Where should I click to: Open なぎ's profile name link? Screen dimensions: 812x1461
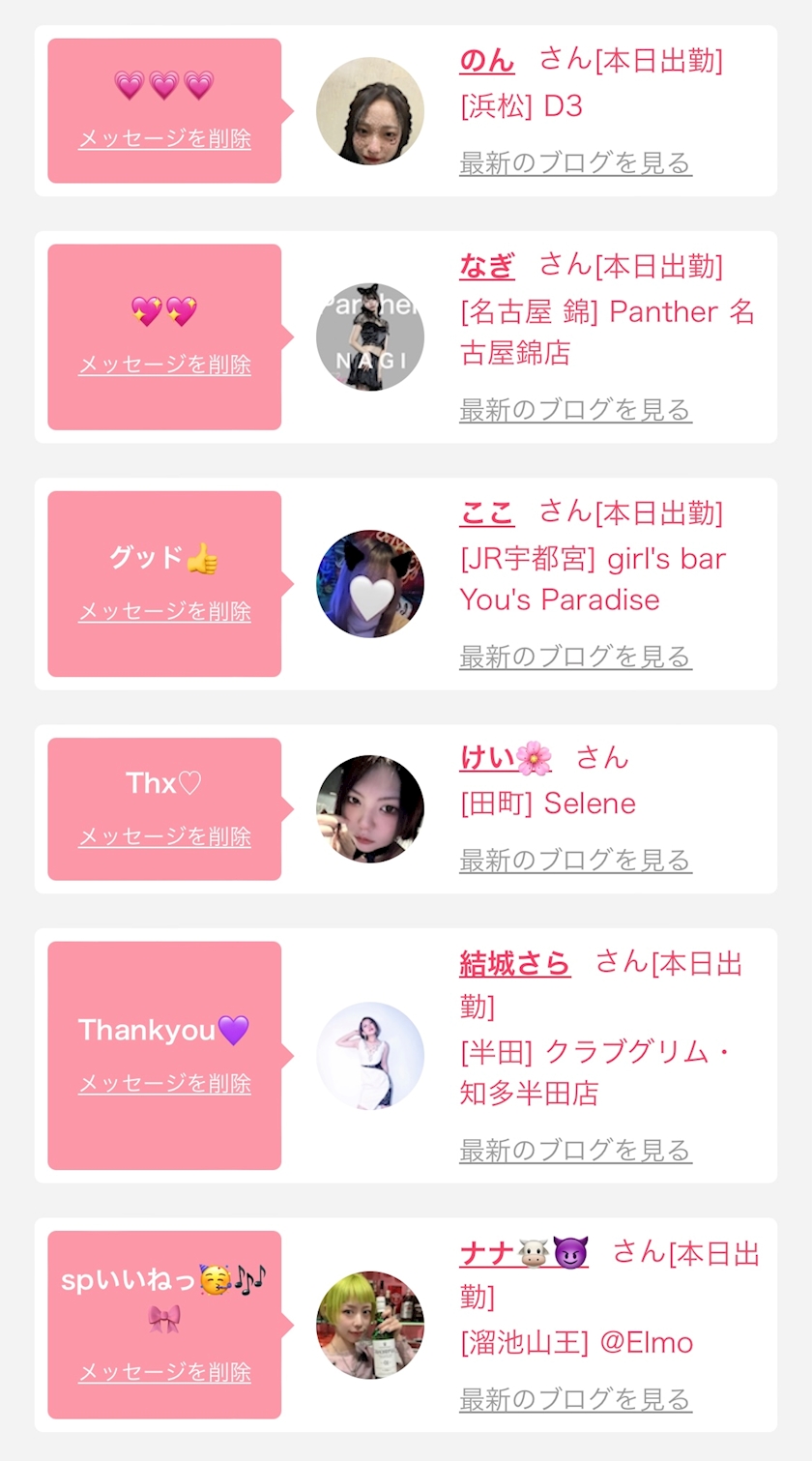click(x=487, y=266)
